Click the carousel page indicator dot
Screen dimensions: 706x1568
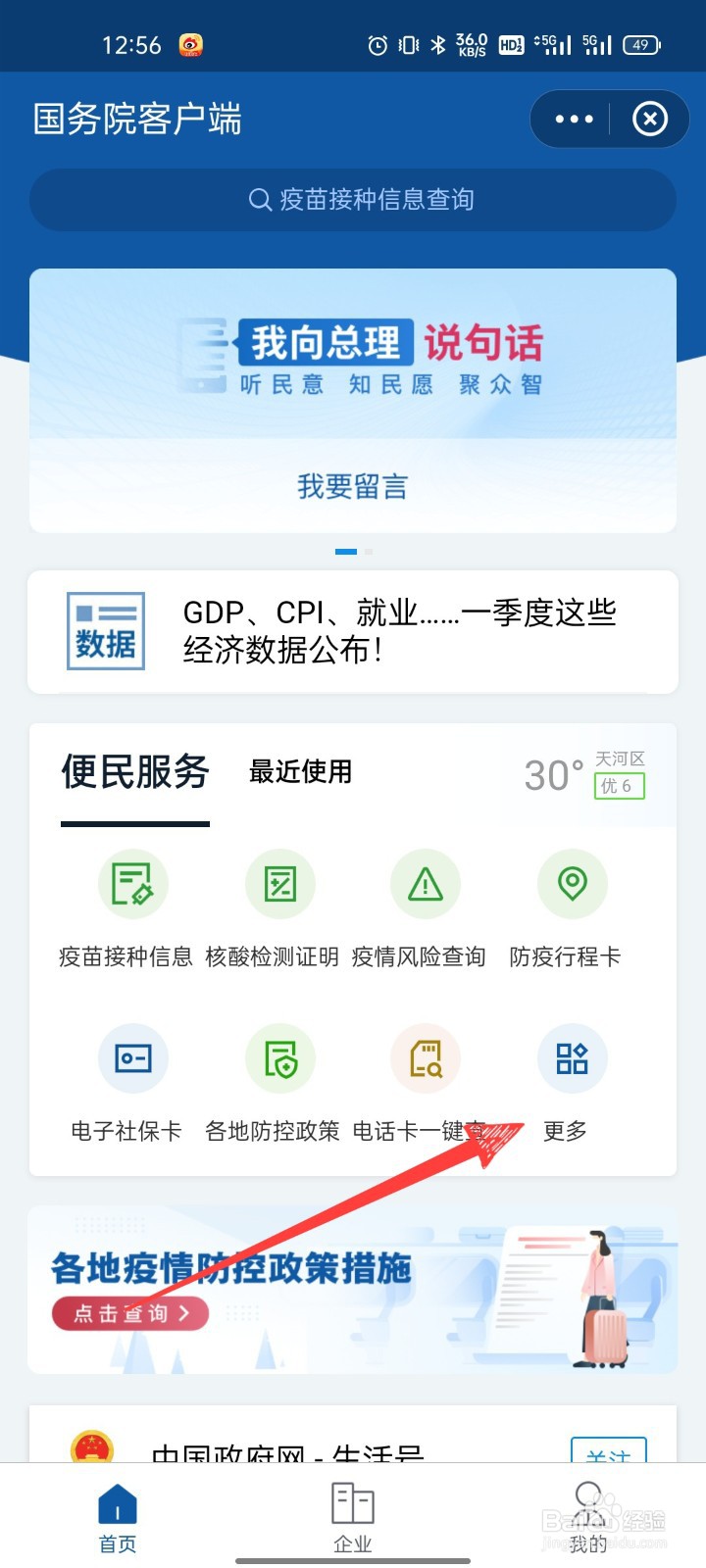(x=346, y=551)
